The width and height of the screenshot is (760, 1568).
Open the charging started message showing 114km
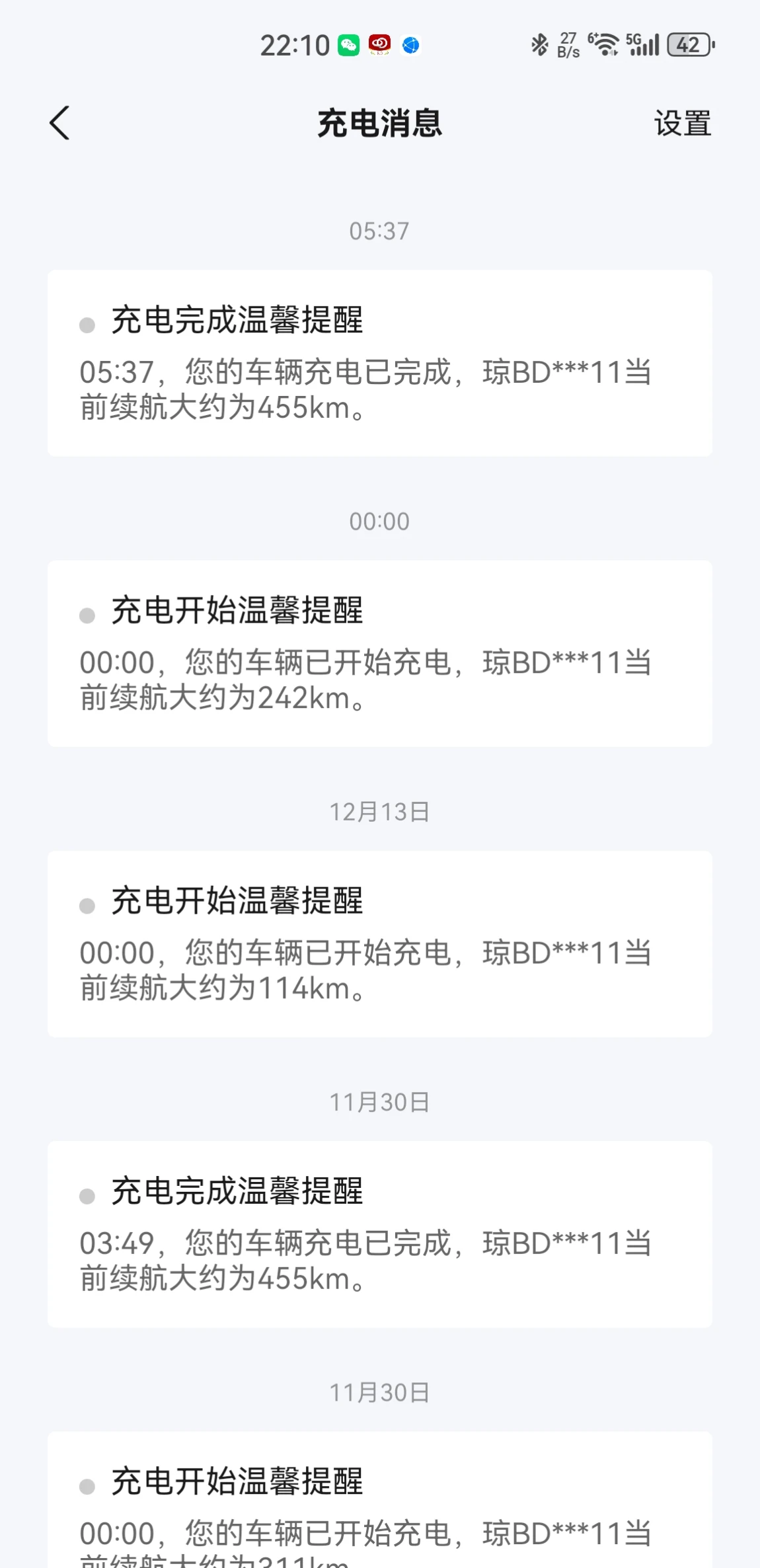(380, 944)
